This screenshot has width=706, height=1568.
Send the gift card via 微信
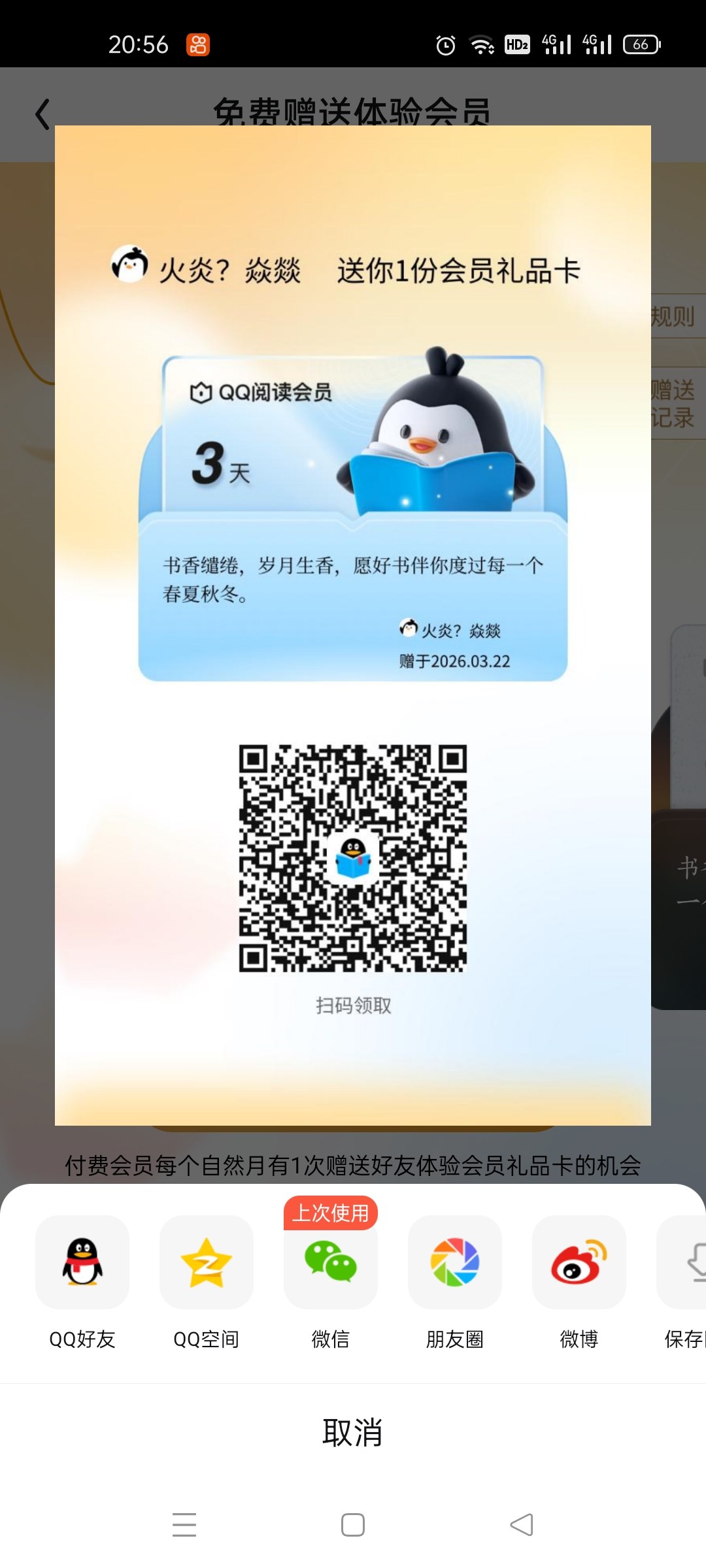coord(331,1262)
